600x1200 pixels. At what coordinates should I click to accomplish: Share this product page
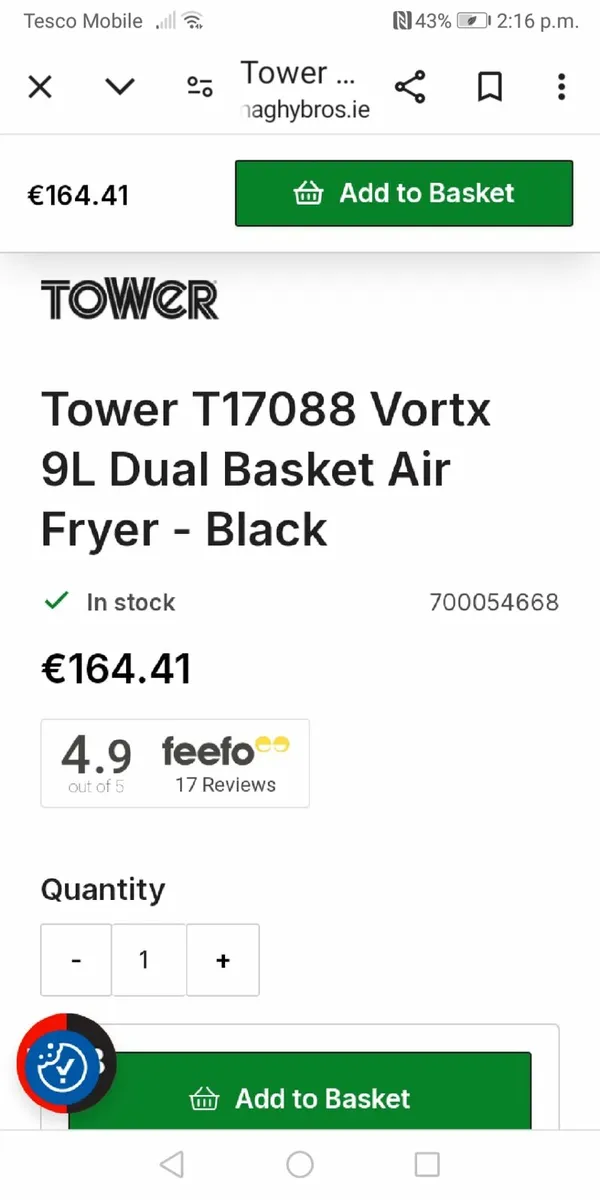coord(410,88)
